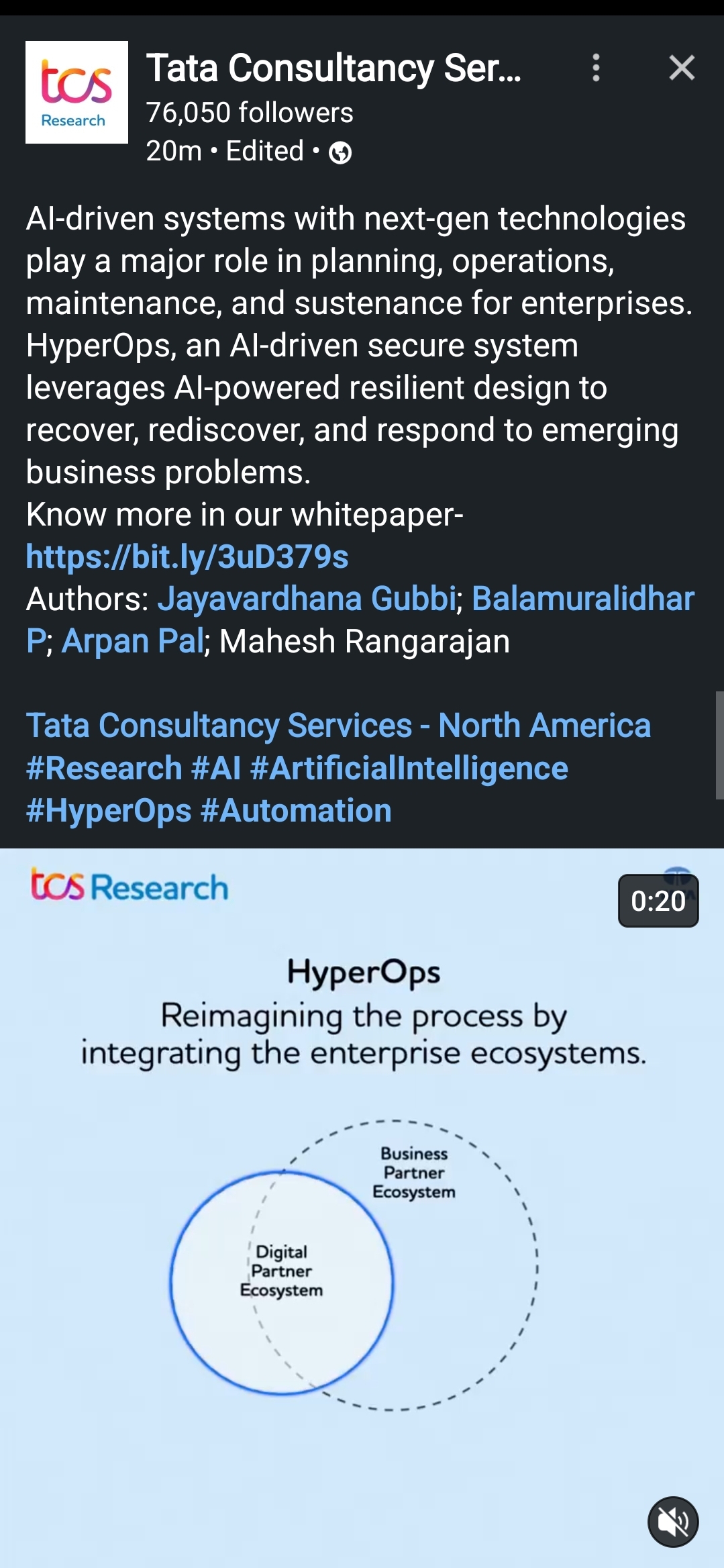Viewport: 724px width, 1568px height.
Task: Open the post overflow menu
Action: 596,68
